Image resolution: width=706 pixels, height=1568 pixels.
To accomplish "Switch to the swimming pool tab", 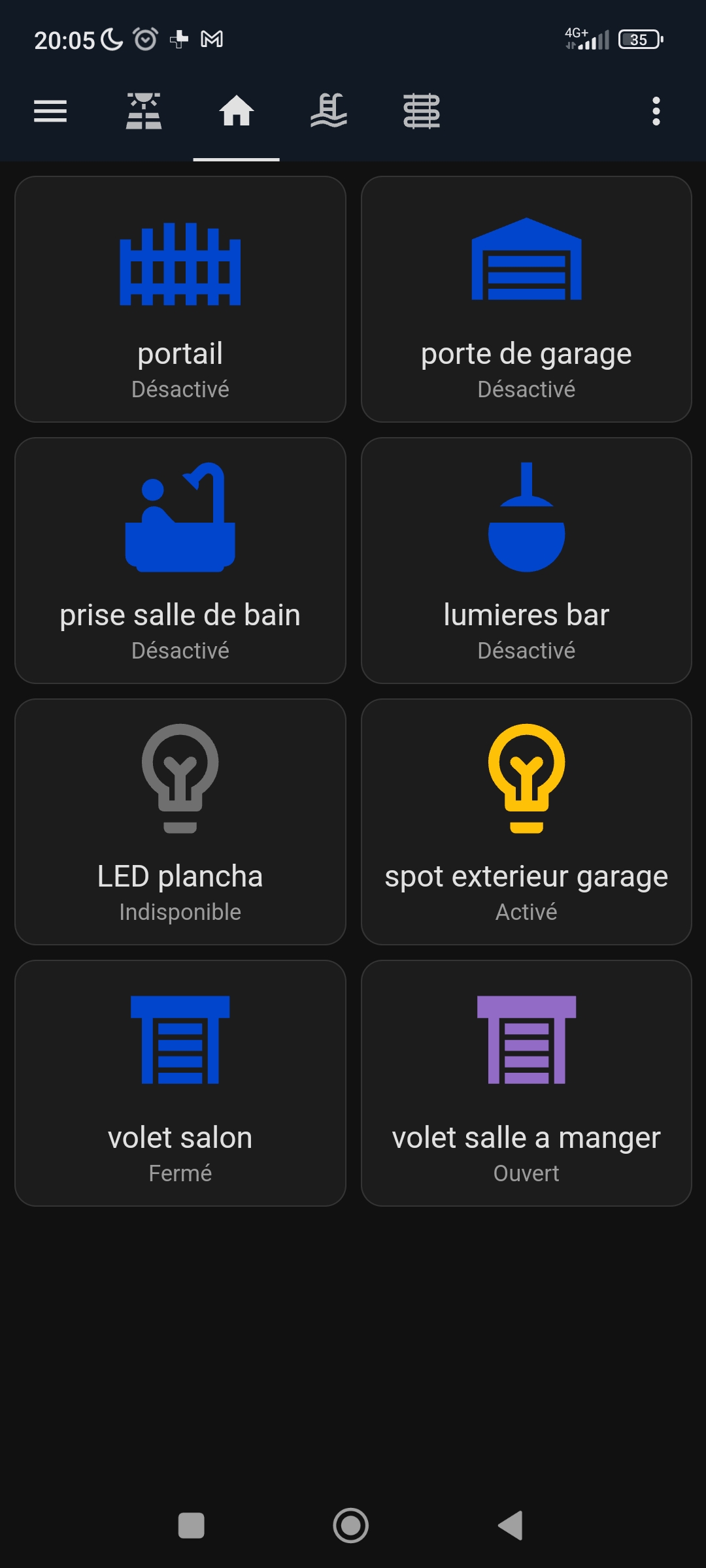I will [x=329, y=111].
